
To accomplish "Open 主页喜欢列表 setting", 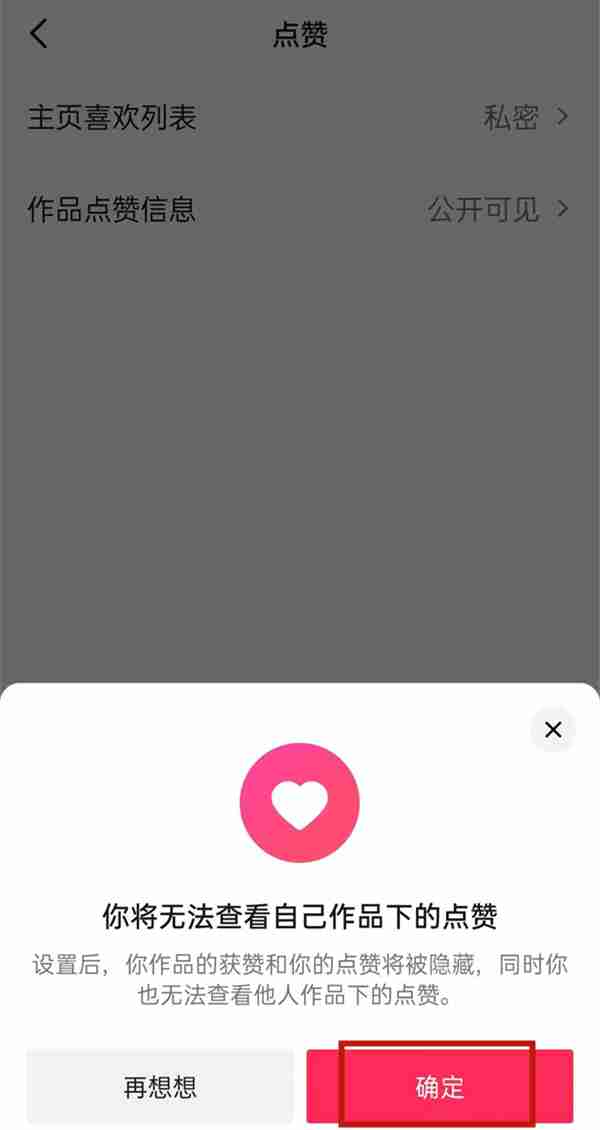I will click(298, 118).
